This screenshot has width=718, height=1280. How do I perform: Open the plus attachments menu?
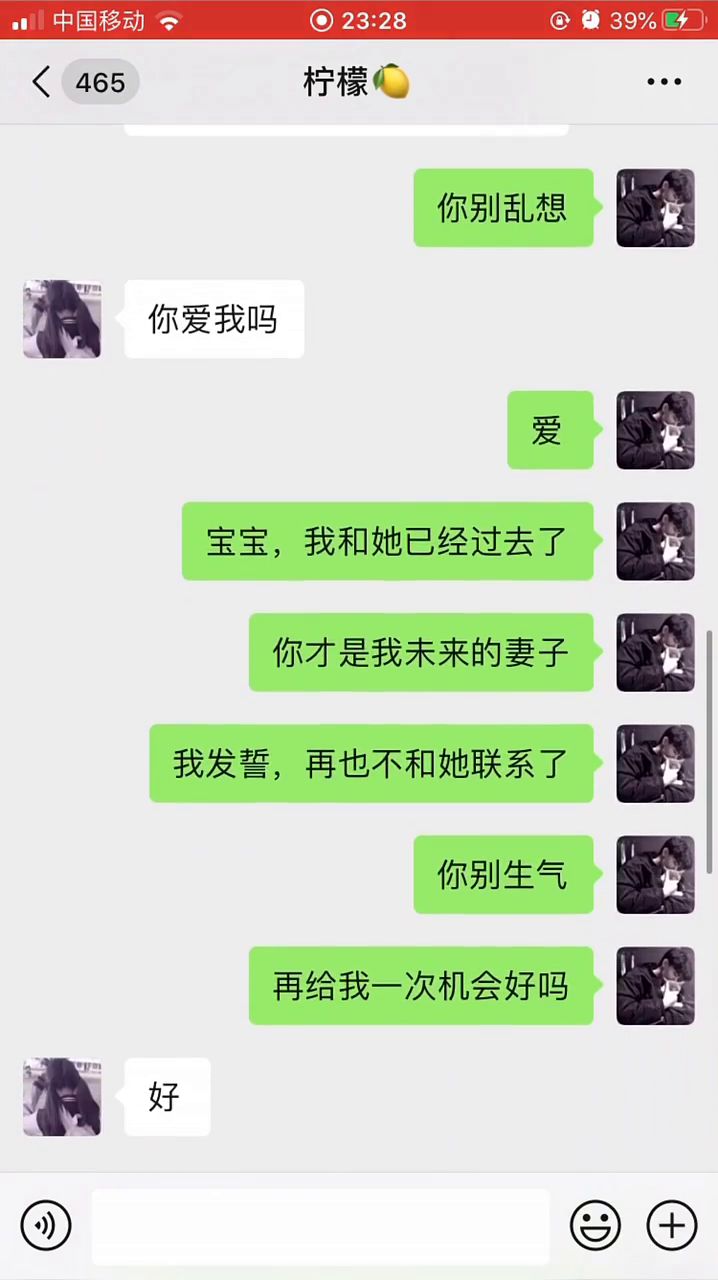[x=671, y=1225]
